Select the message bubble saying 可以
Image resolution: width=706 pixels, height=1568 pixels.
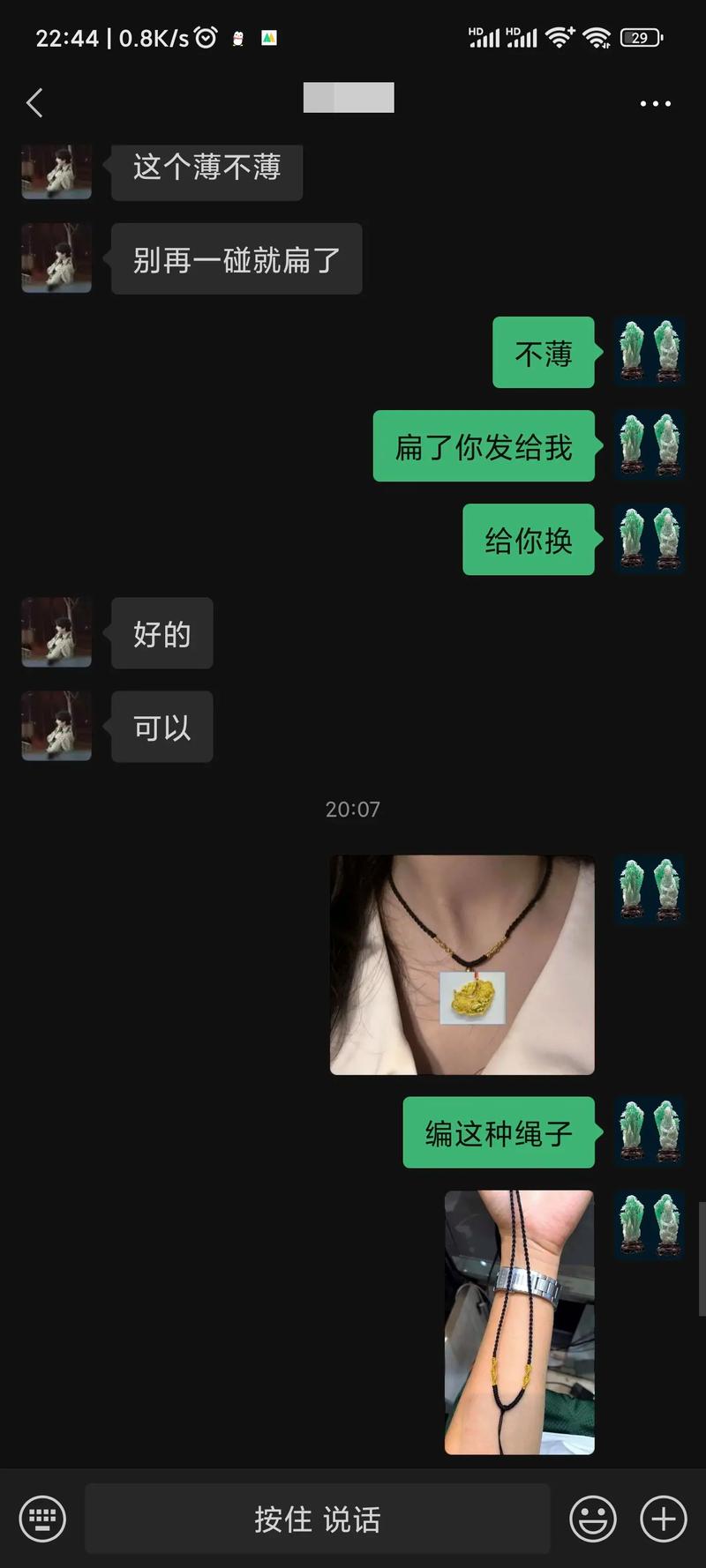tap(161, 726)
